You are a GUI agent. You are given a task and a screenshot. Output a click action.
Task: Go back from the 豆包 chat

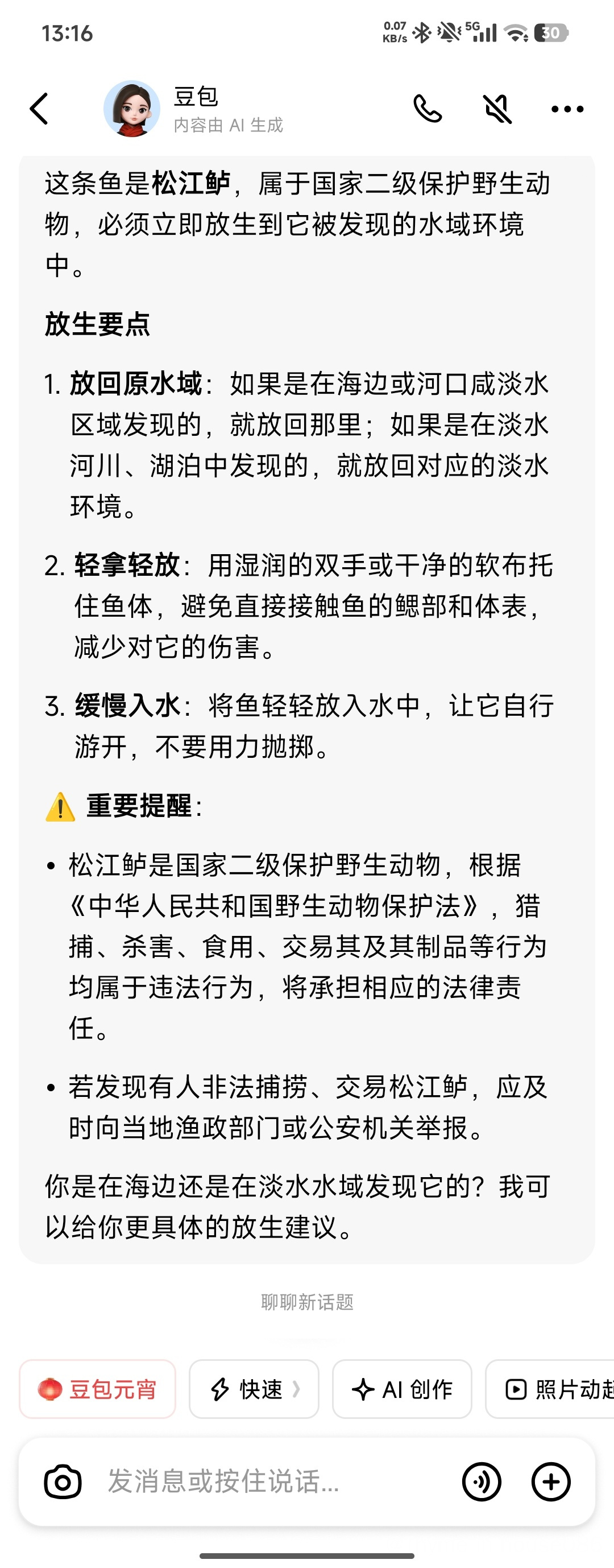(39, 109)
